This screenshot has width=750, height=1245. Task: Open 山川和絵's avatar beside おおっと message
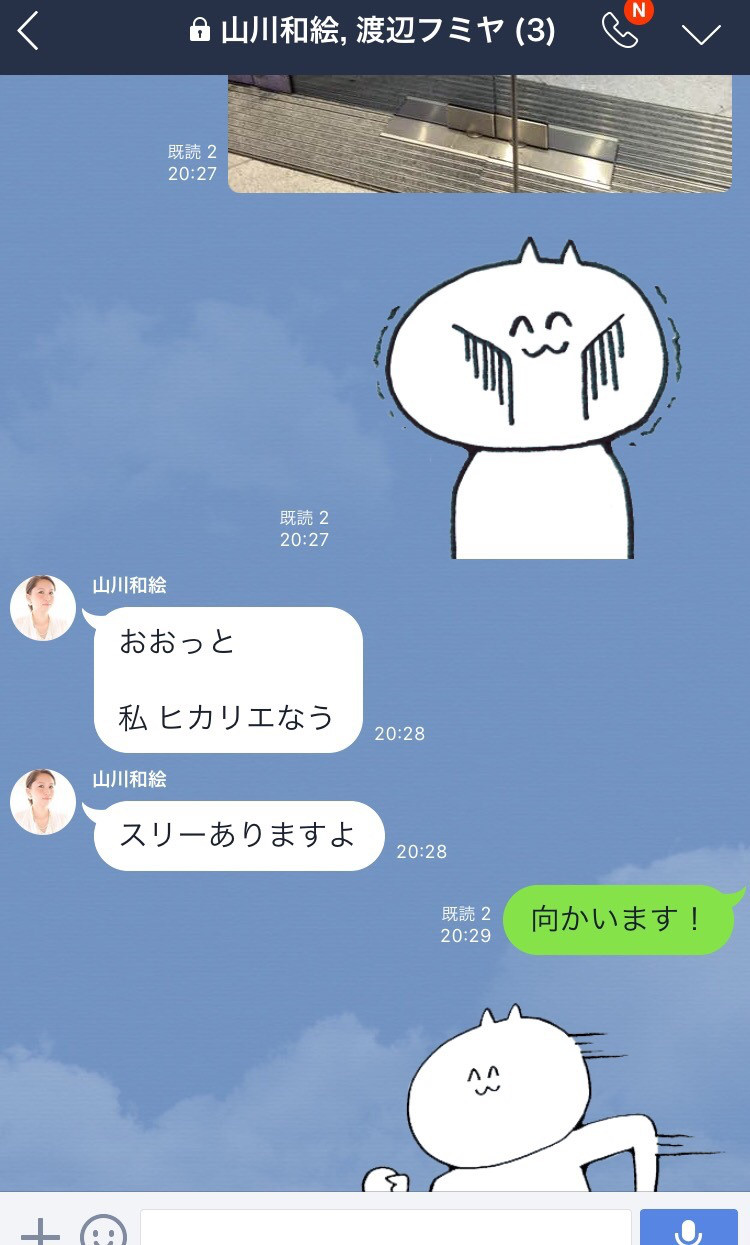pos(43,608)
